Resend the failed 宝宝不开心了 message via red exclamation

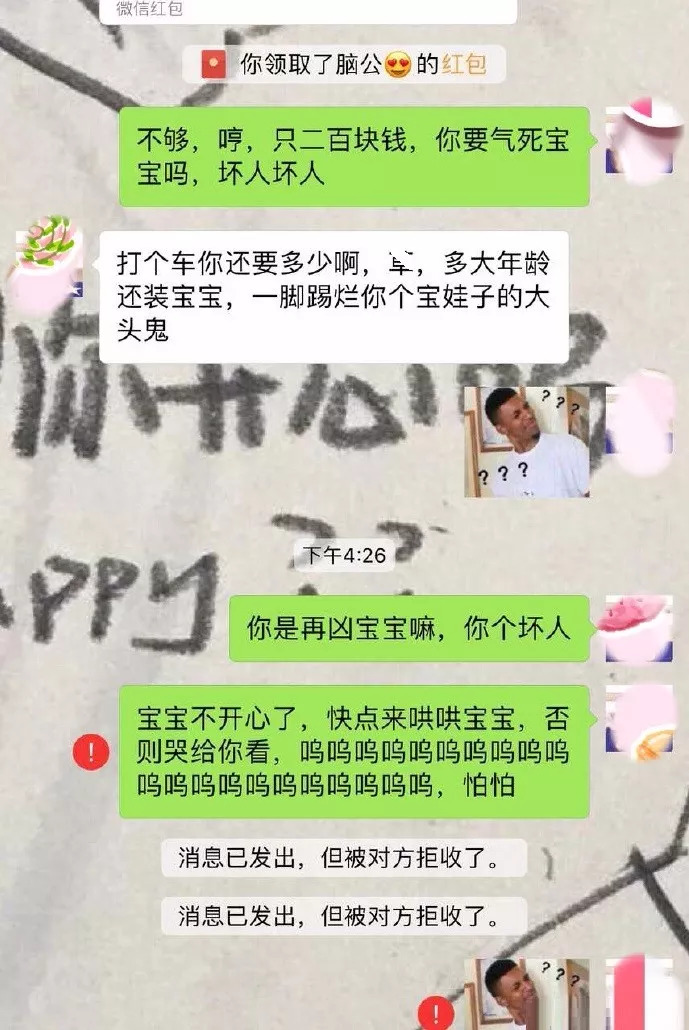[91, 751]
